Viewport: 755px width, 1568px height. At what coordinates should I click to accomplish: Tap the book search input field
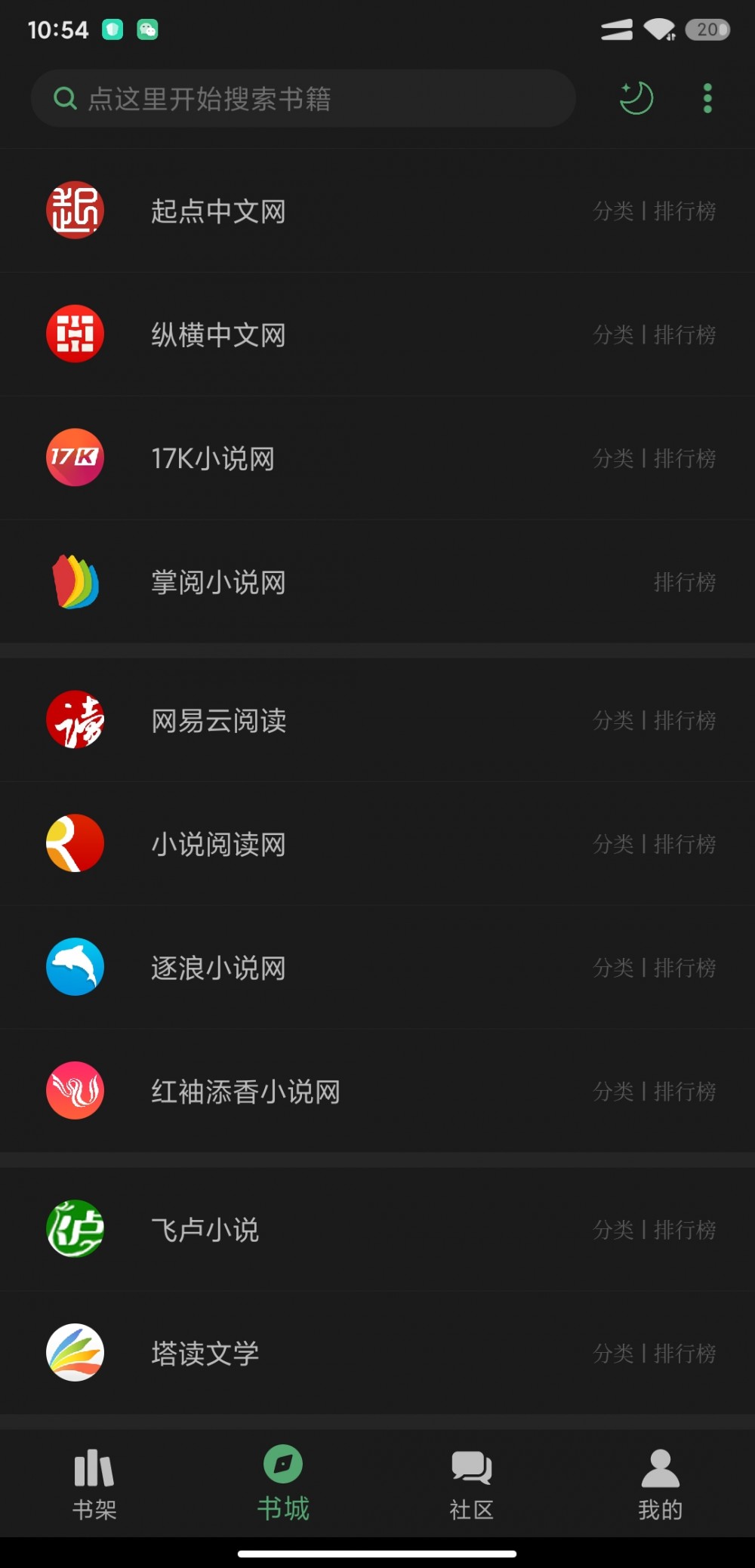(302, 97)
